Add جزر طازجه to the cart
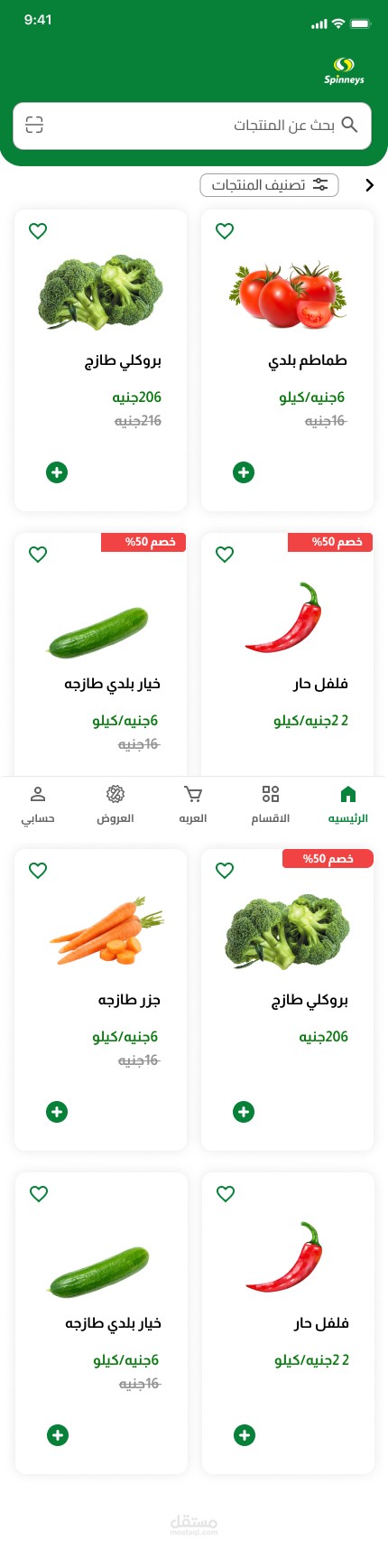The height and width of the screenshot is (1568, 388). pos(57,1112)
